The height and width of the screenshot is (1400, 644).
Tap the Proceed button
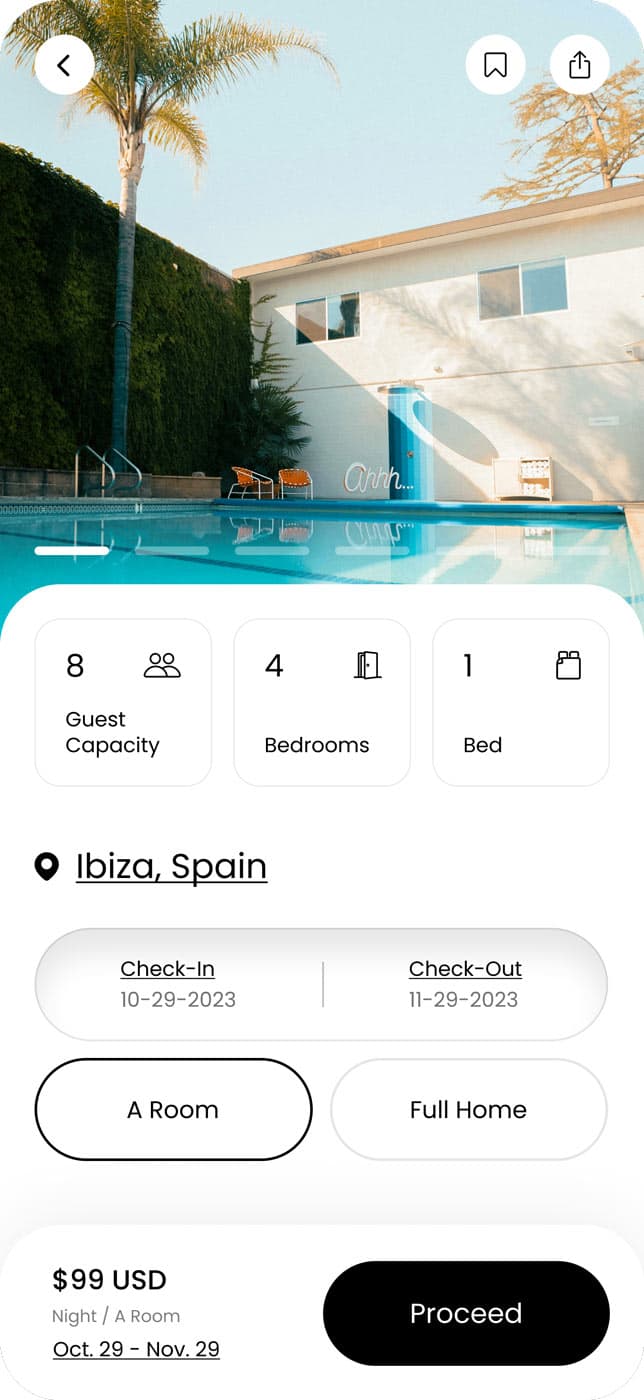(466, 1313)
